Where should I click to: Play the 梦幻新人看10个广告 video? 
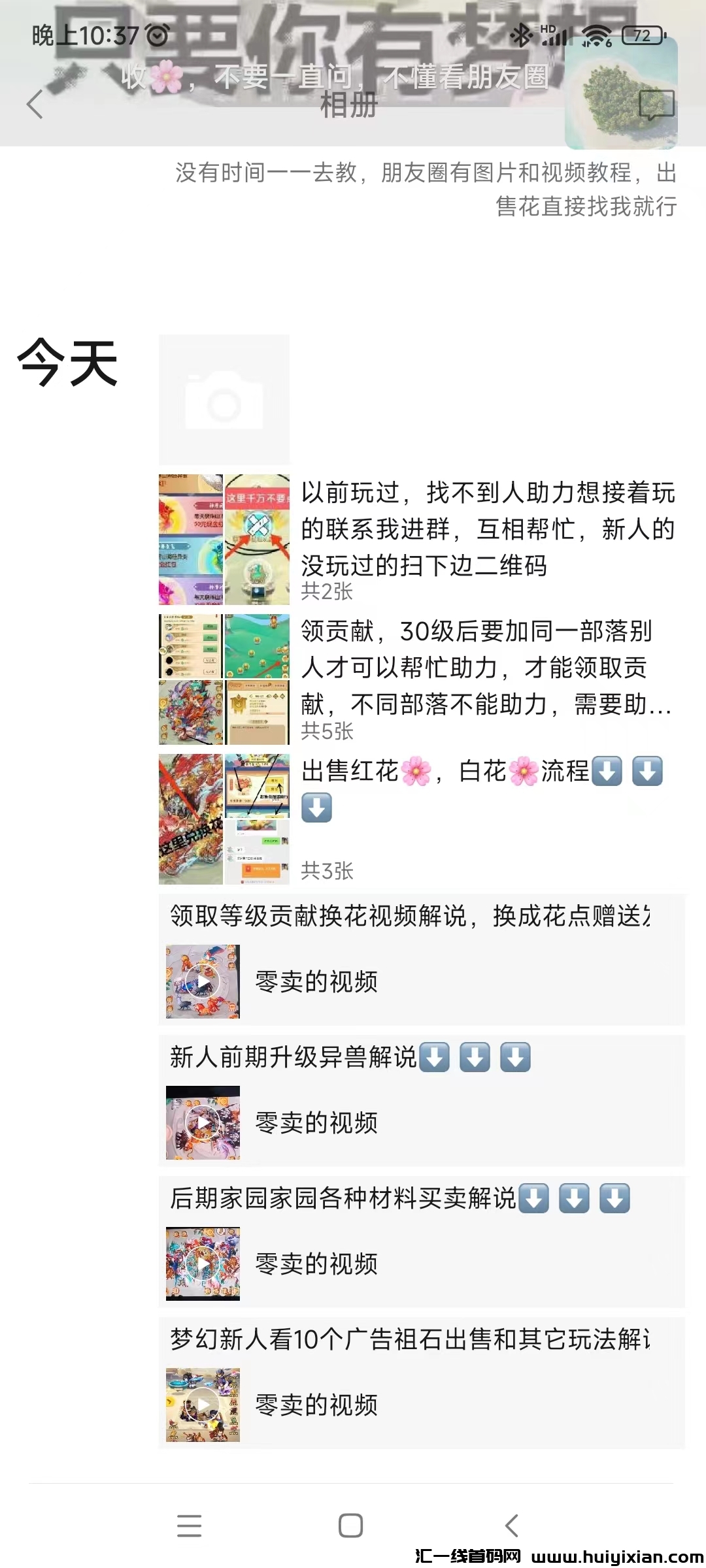[203, 1405]
